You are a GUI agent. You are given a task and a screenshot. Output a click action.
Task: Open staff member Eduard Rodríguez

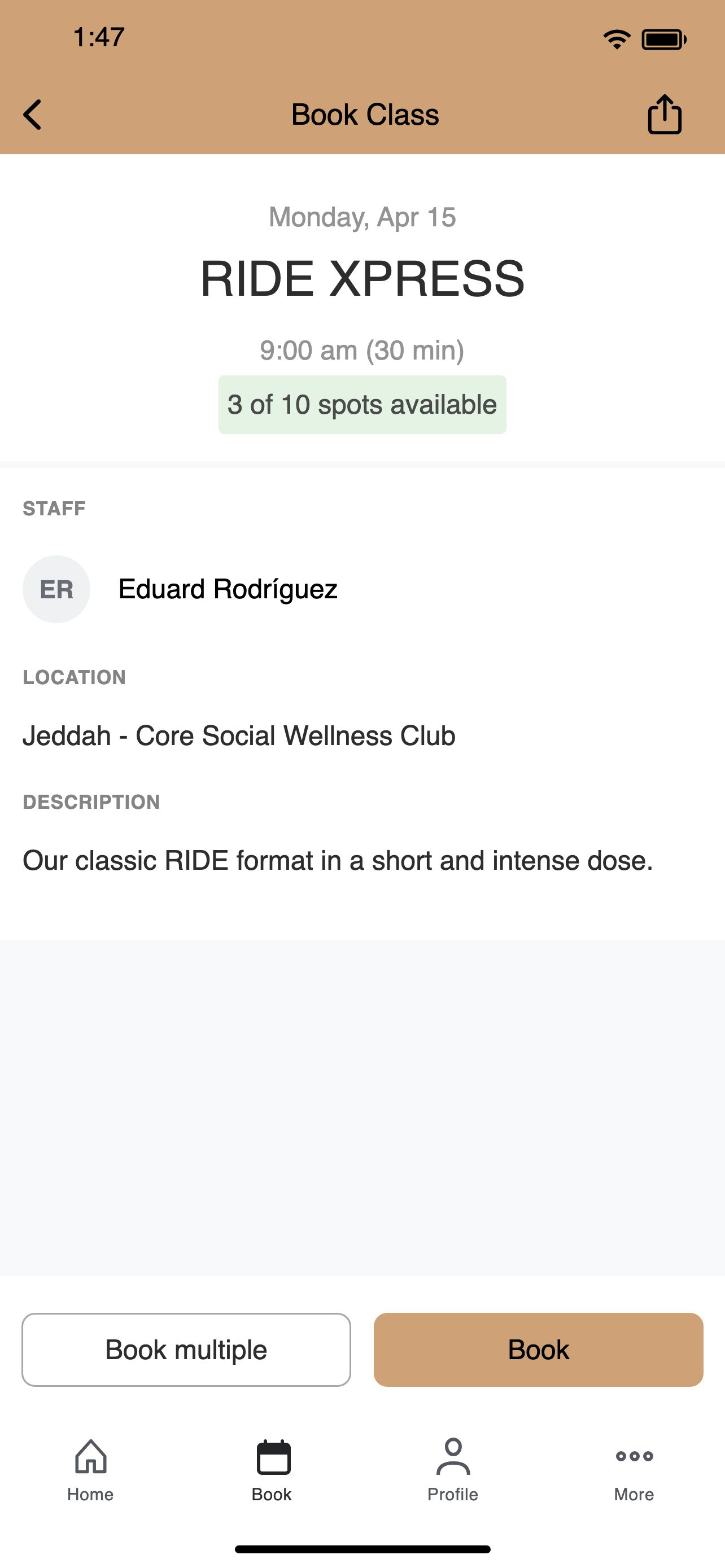[x=180, y=589]
